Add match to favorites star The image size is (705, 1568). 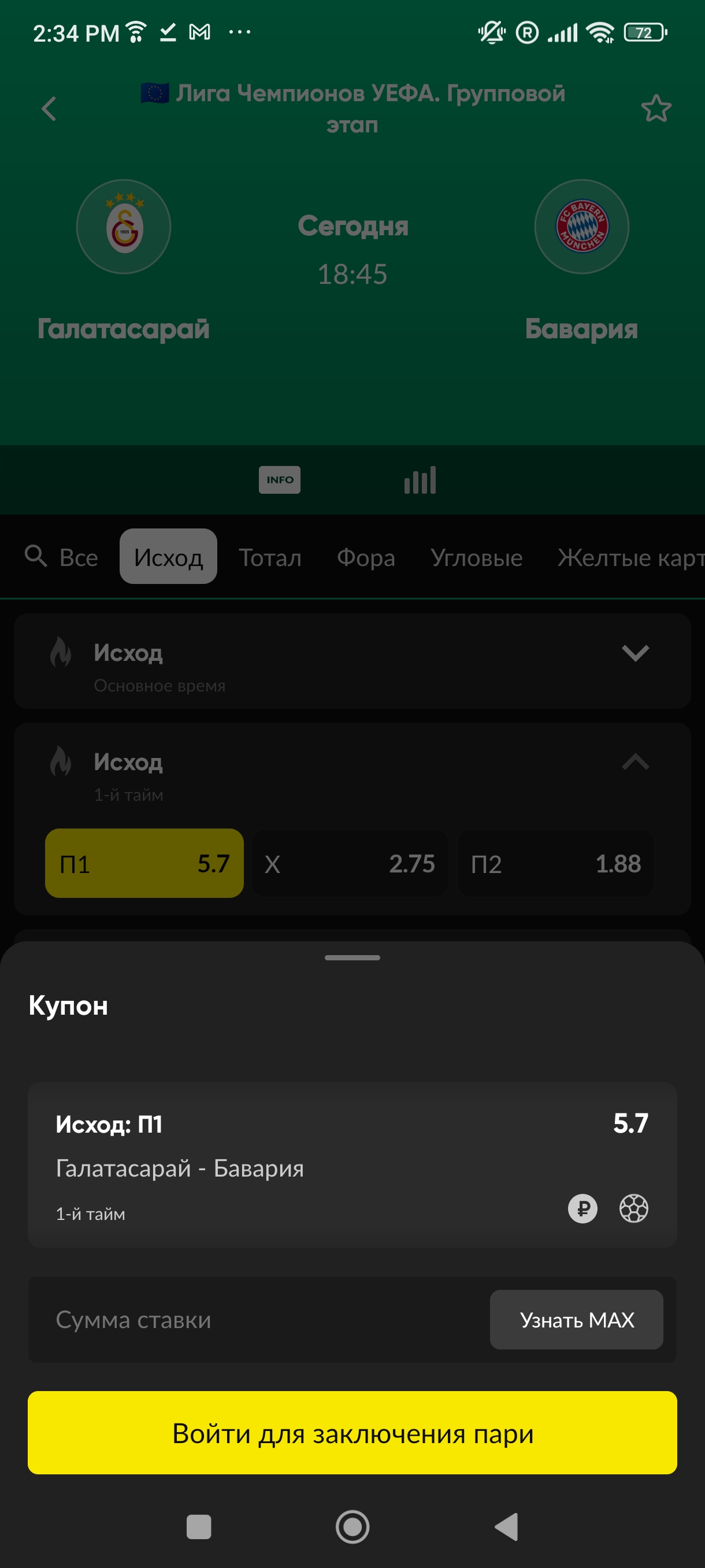[x=656, y=109]
